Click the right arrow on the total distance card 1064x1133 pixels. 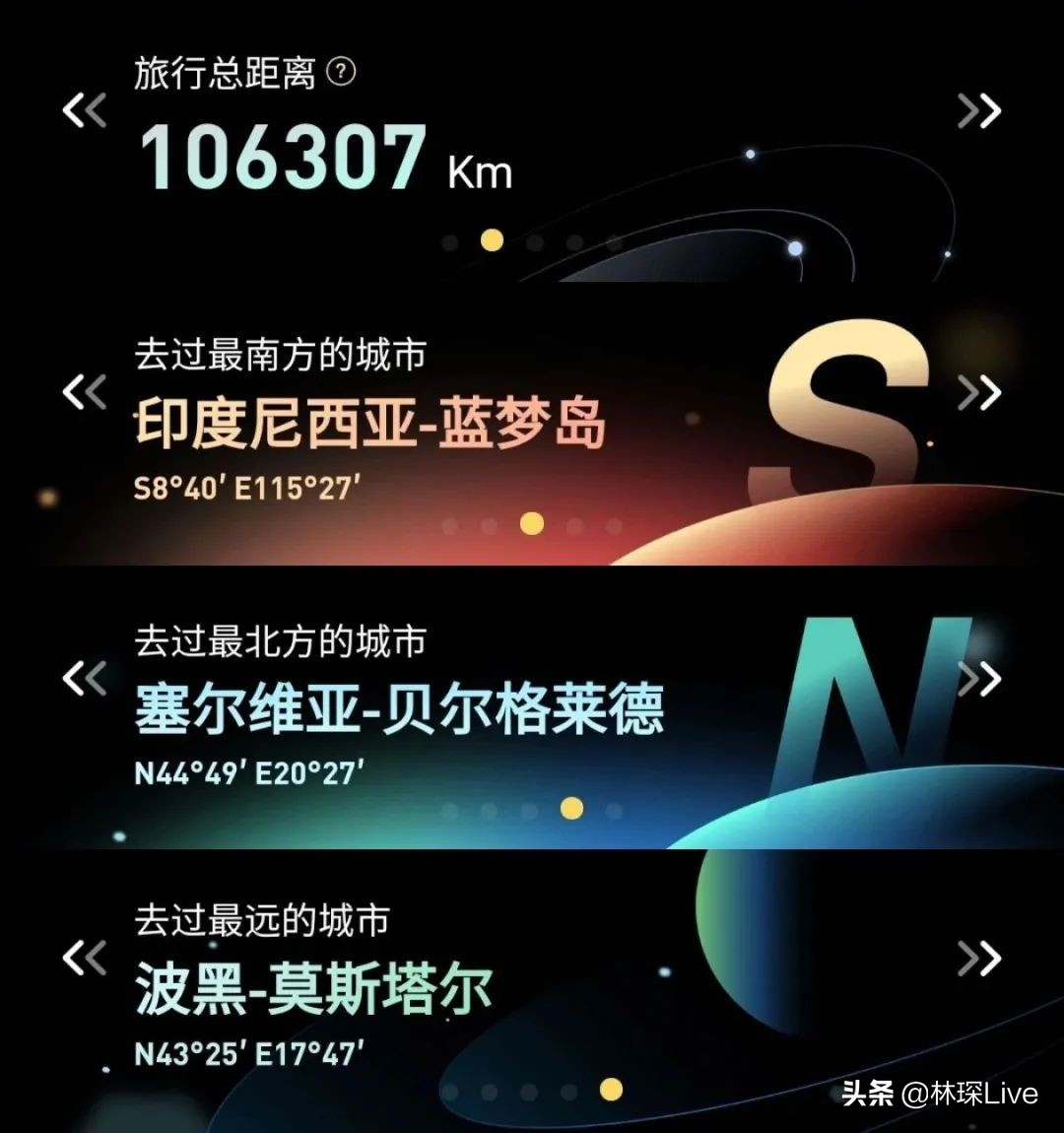[x=978, y=110]
